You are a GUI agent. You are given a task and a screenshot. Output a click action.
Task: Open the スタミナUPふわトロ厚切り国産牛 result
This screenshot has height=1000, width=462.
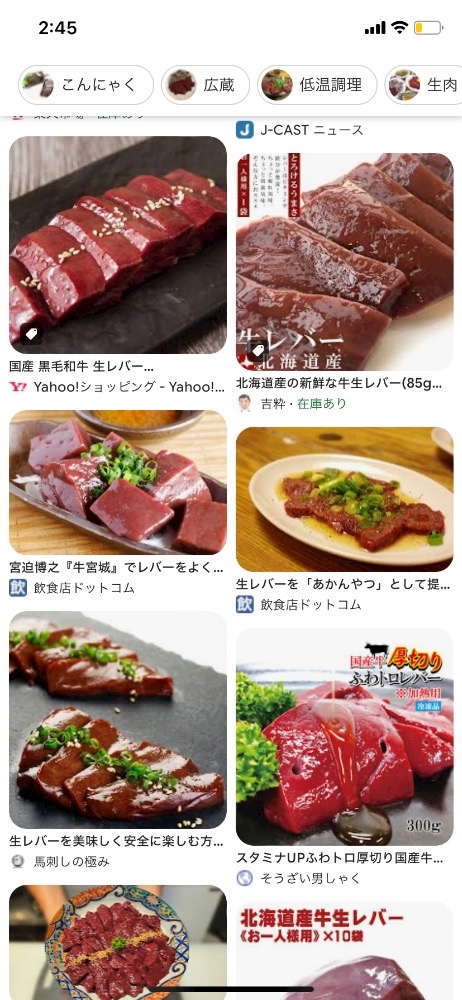coord(345,737)
